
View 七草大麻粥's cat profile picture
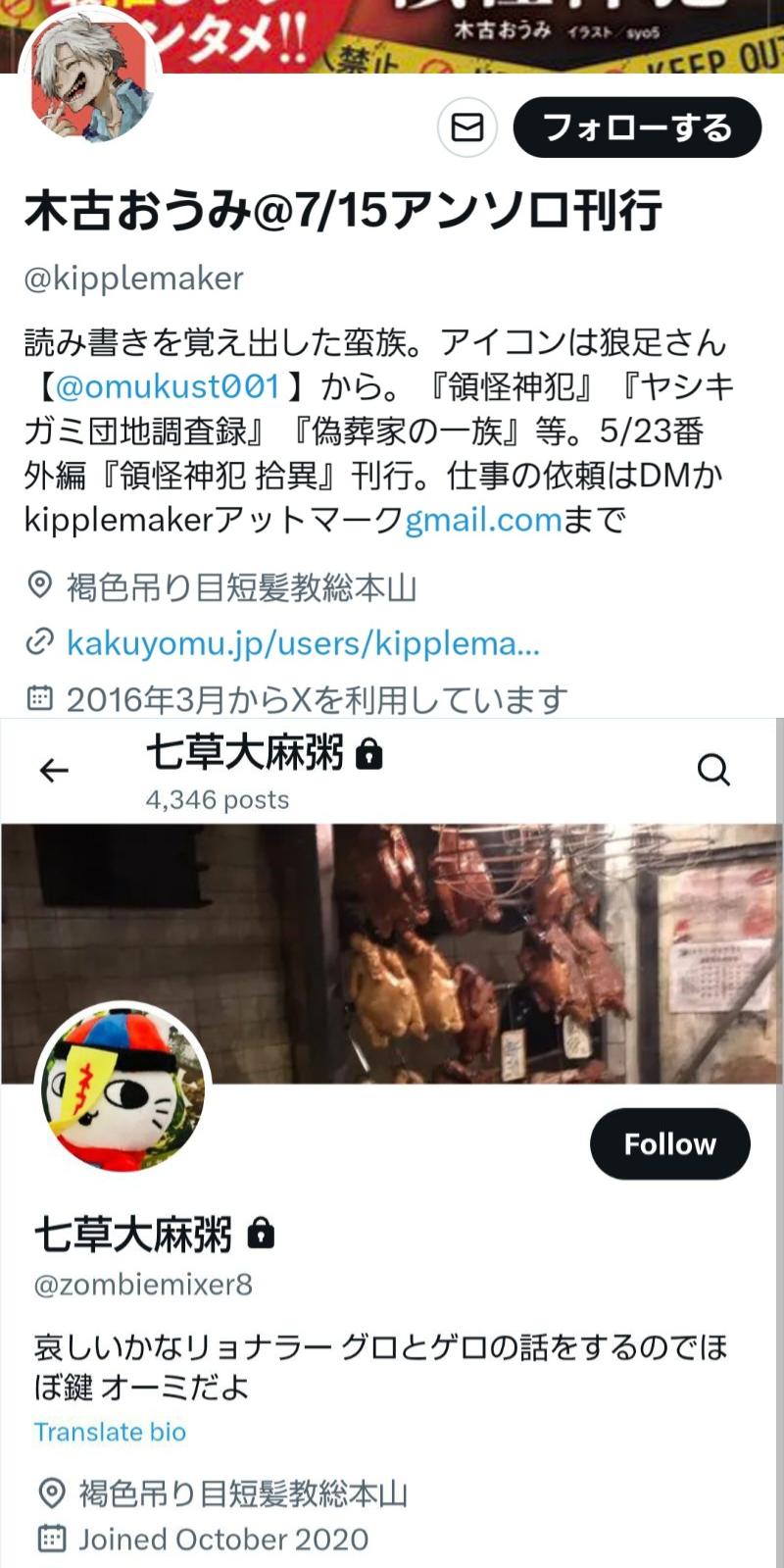click(123, 1089)
